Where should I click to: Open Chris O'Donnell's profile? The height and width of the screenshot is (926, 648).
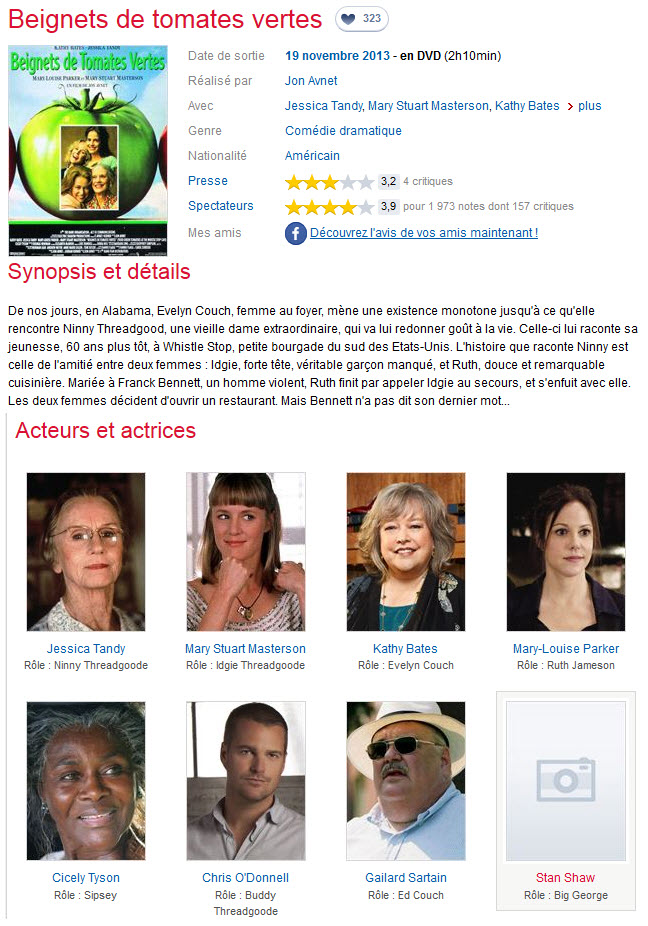[245, 878]
